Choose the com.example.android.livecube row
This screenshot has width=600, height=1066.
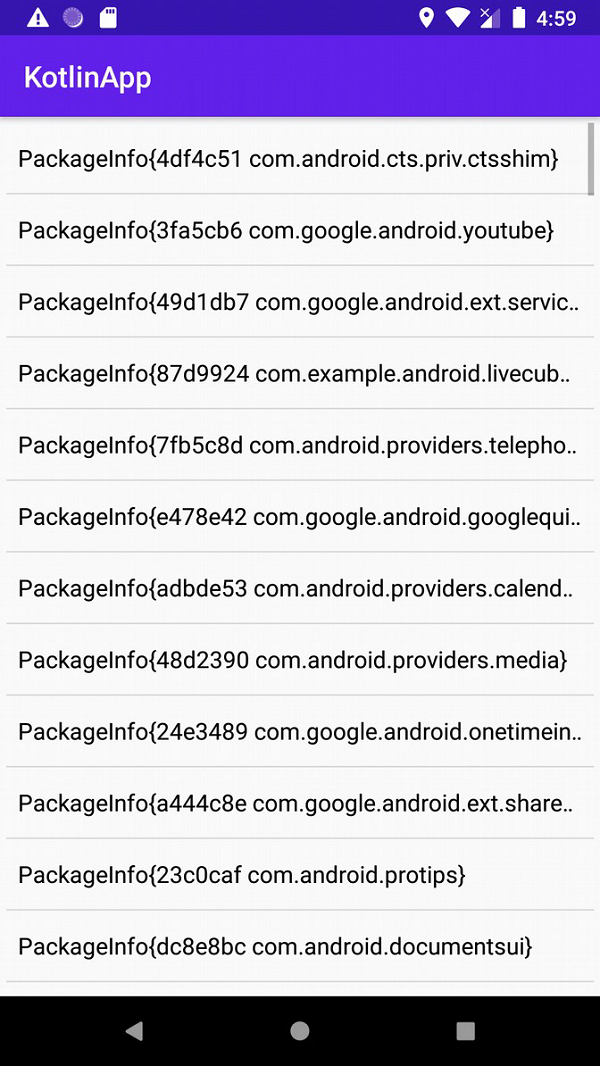click(297, 373)
